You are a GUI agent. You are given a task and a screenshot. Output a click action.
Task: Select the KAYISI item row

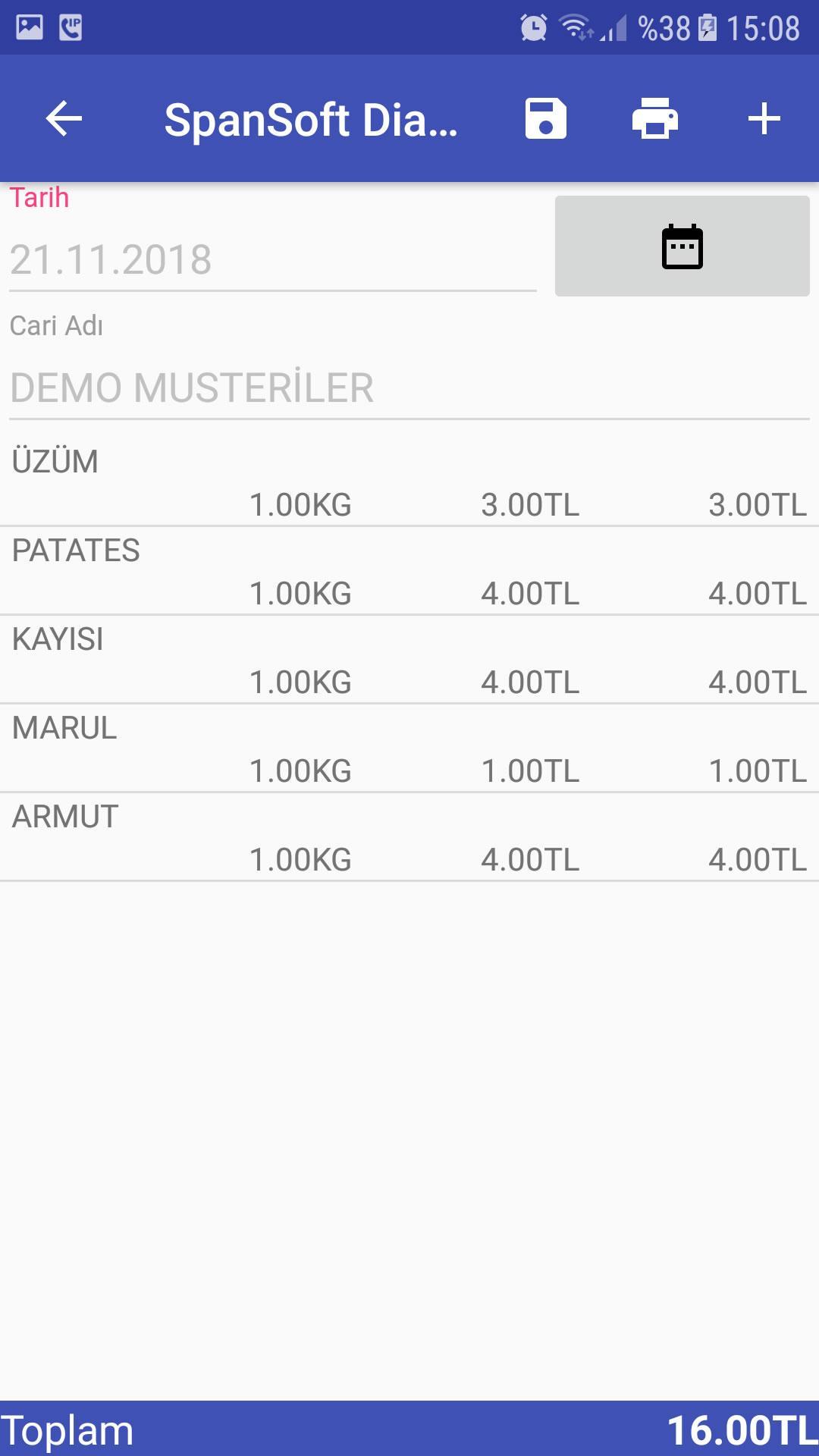[x=409, y=660]
